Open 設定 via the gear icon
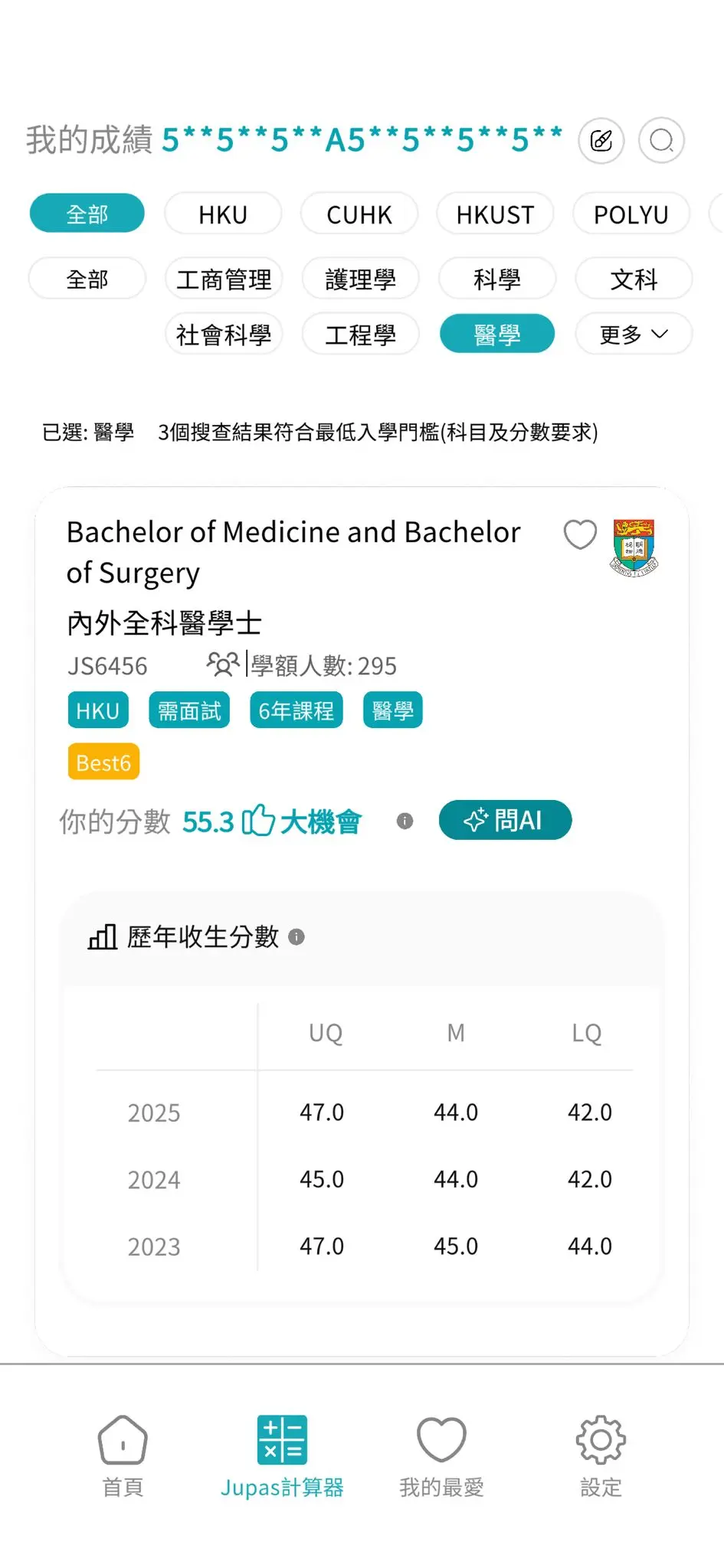The image size is (724, 1568). click(x=601, y=1439)
